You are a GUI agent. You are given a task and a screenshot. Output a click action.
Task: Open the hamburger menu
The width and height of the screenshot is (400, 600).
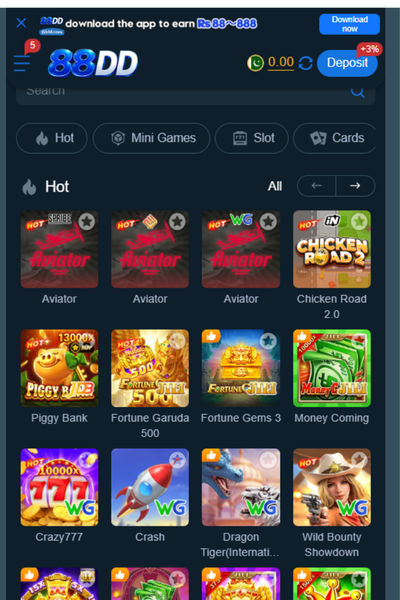click(x=22, y=63)
